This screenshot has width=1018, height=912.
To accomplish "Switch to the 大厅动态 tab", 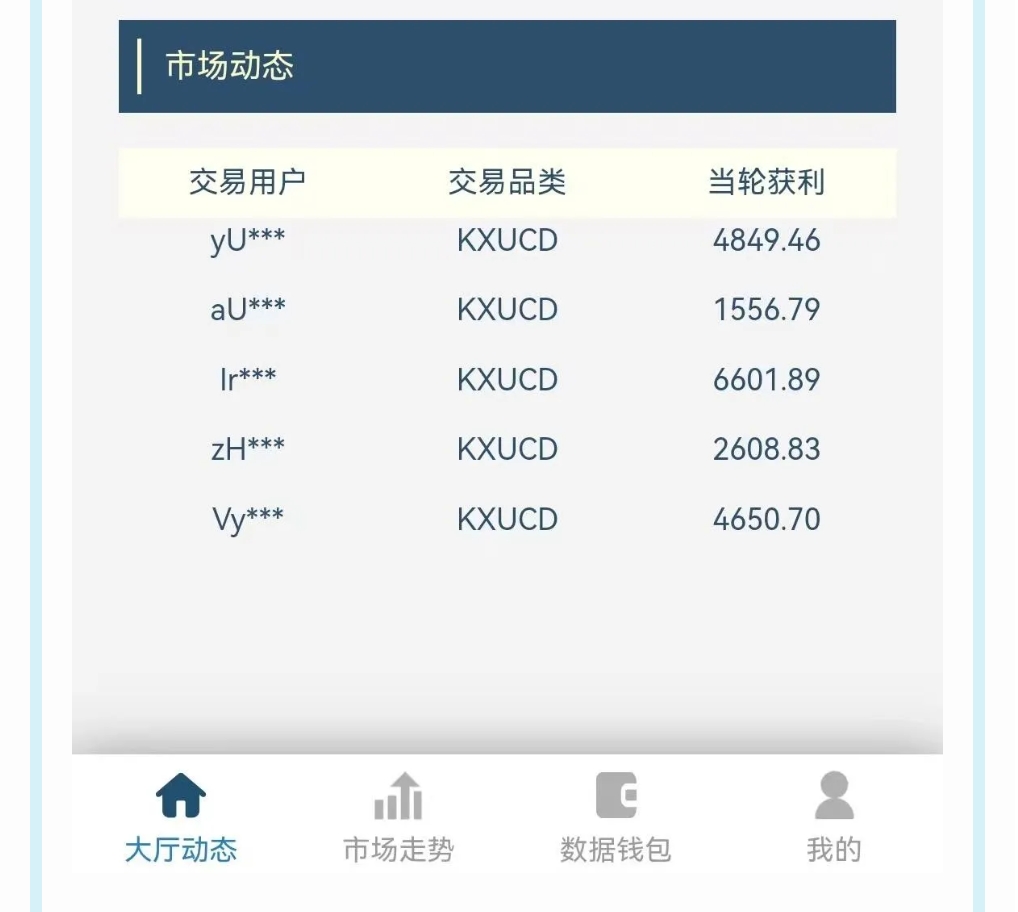I will pyautogui.click(x=181, y=817).
